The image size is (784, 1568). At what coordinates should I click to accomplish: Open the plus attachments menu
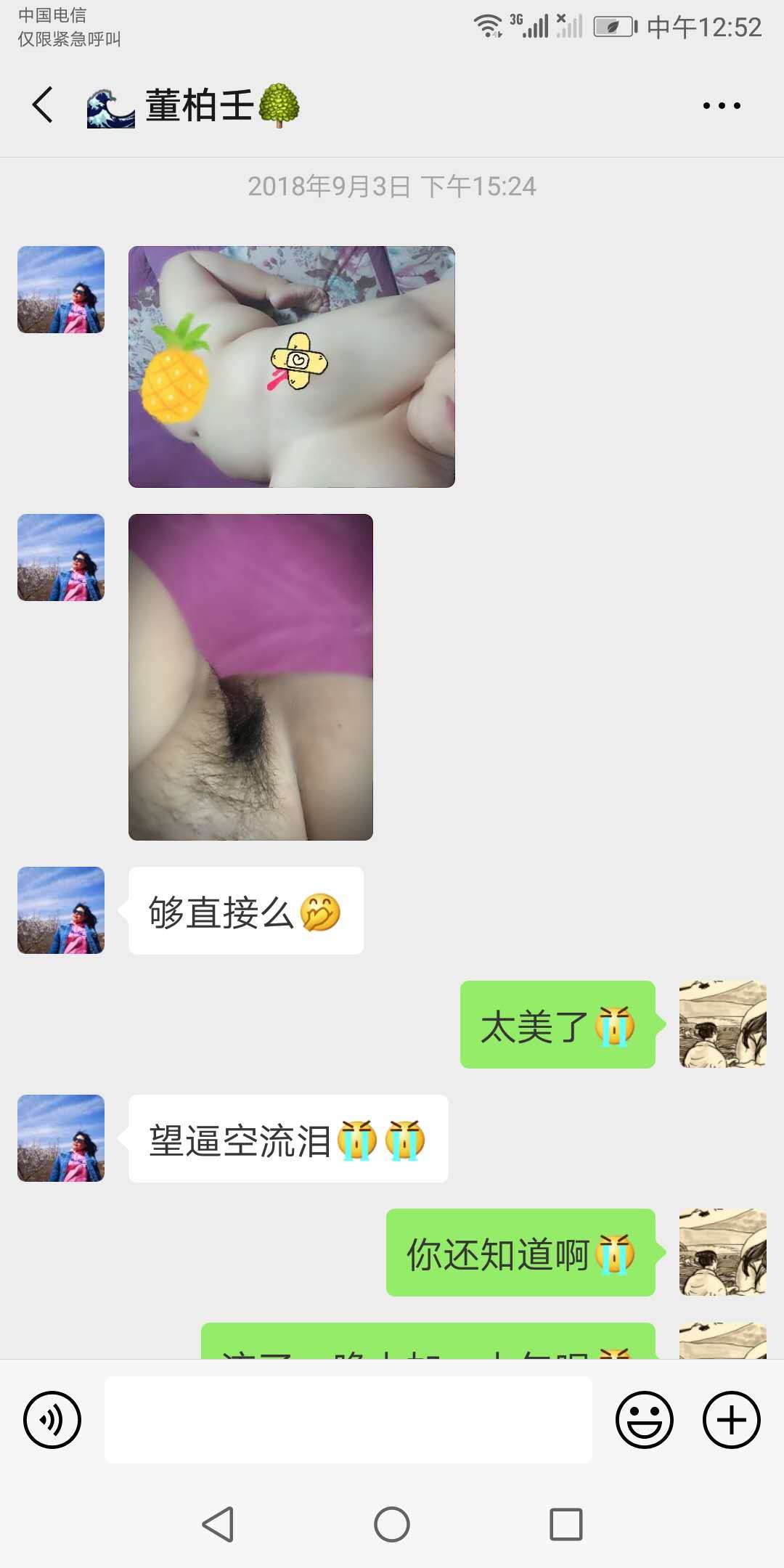coord(731,1419)
